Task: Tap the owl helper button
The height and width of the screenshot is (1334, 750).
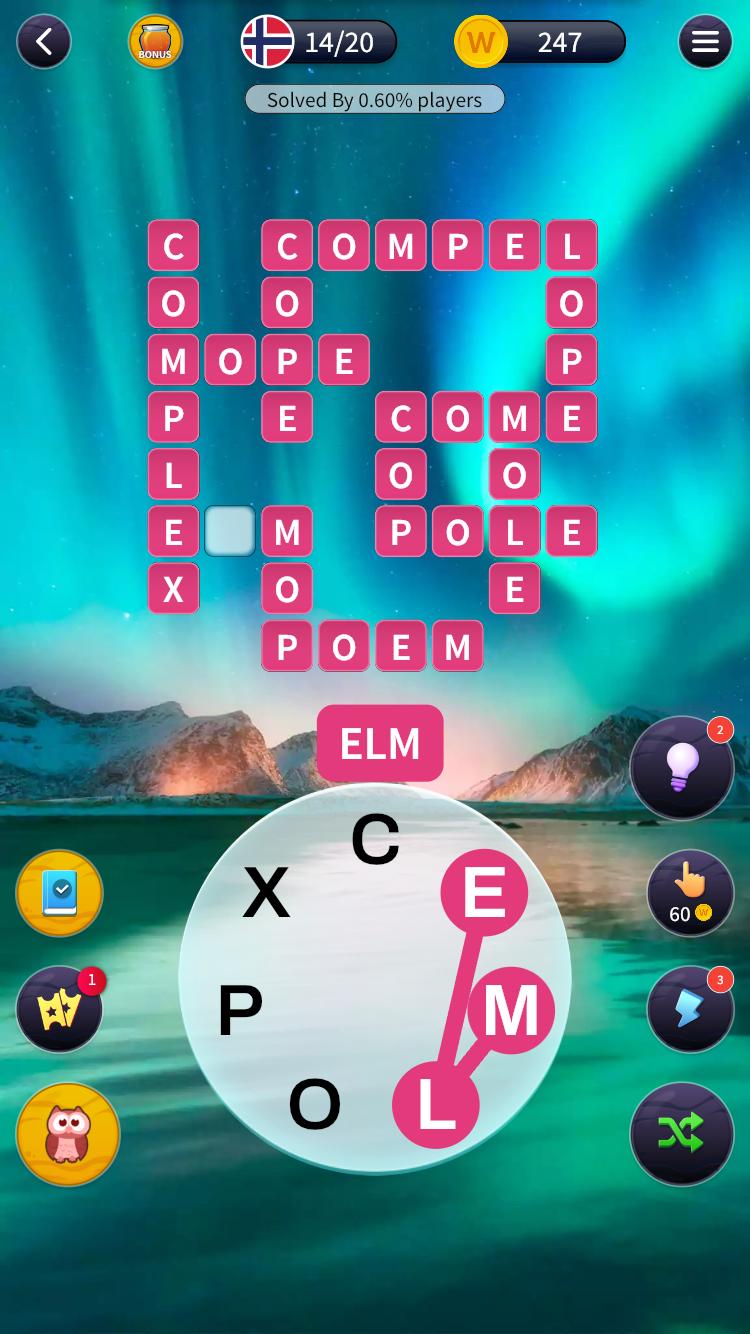Action: click(68, 1133)
